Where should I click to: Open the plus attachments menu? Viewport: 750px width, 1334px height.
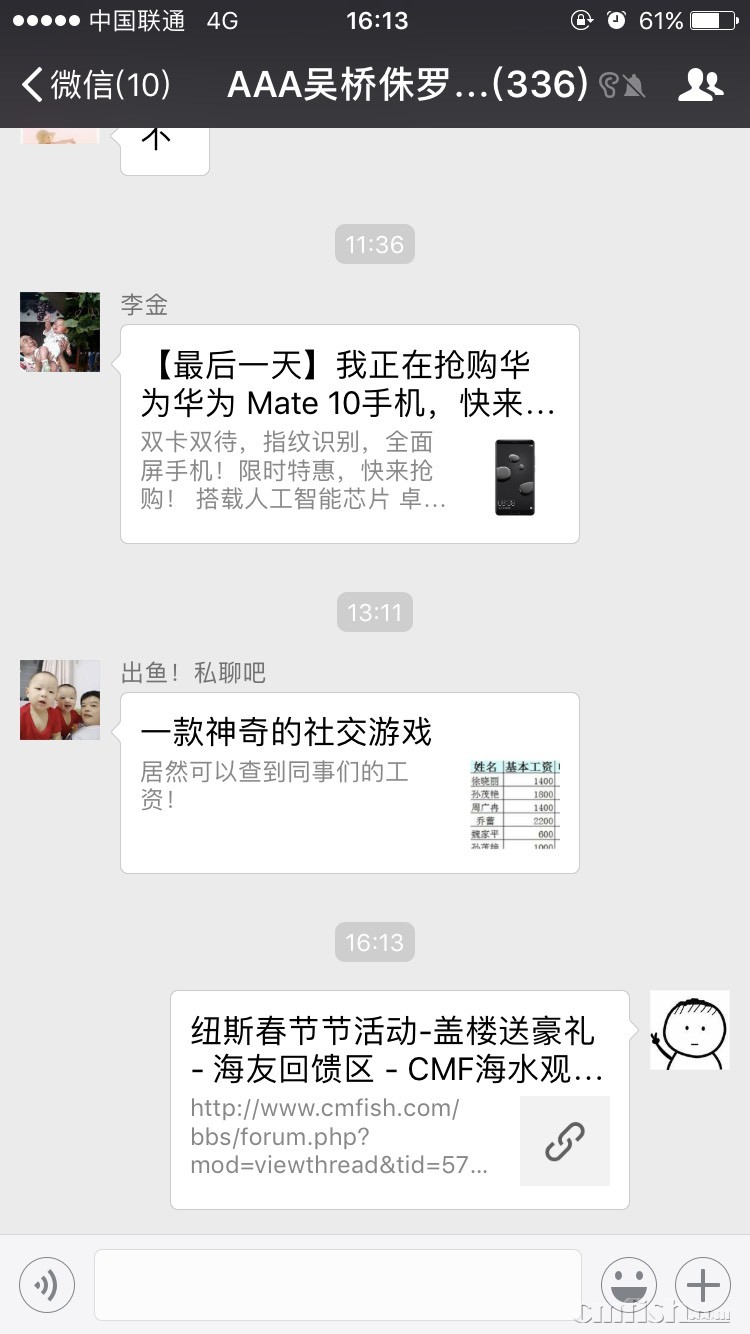pos(703,1285)
